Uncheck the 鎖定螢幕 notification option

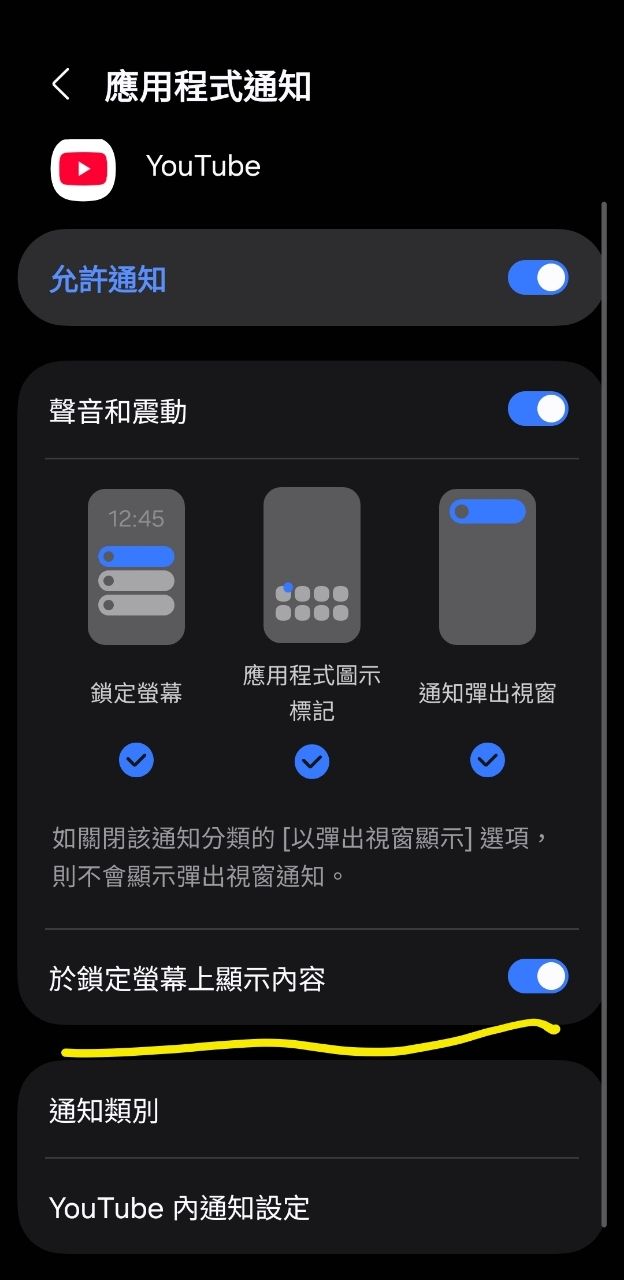pos(136,761)
